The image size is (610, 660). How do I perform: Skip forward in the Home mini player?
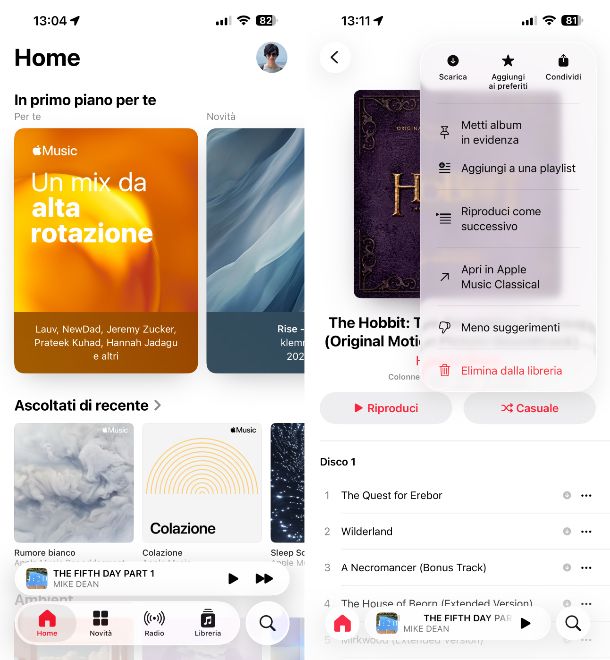(x=264, y=578)
